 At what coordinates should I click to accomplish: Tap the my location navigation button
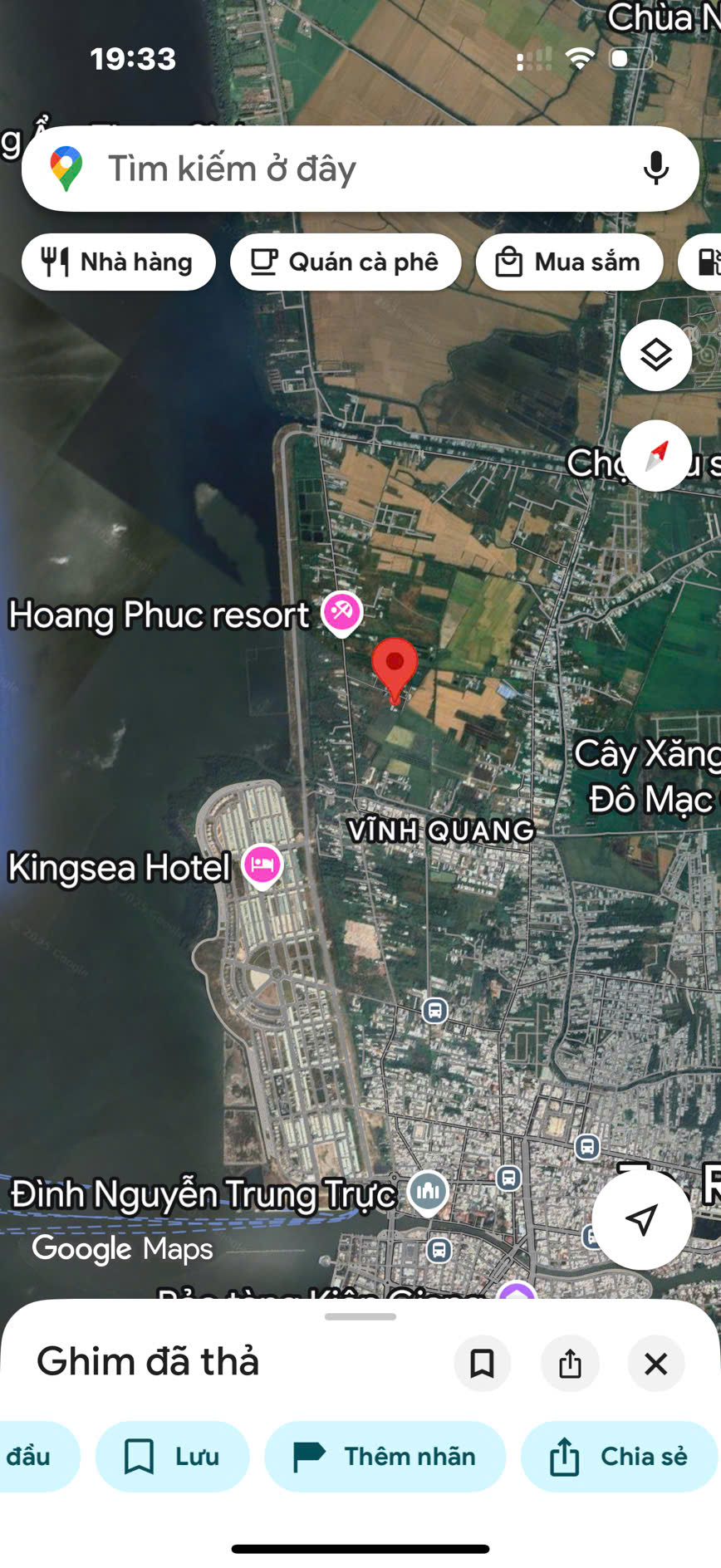pyautogui.click(x=641, y=1219)
